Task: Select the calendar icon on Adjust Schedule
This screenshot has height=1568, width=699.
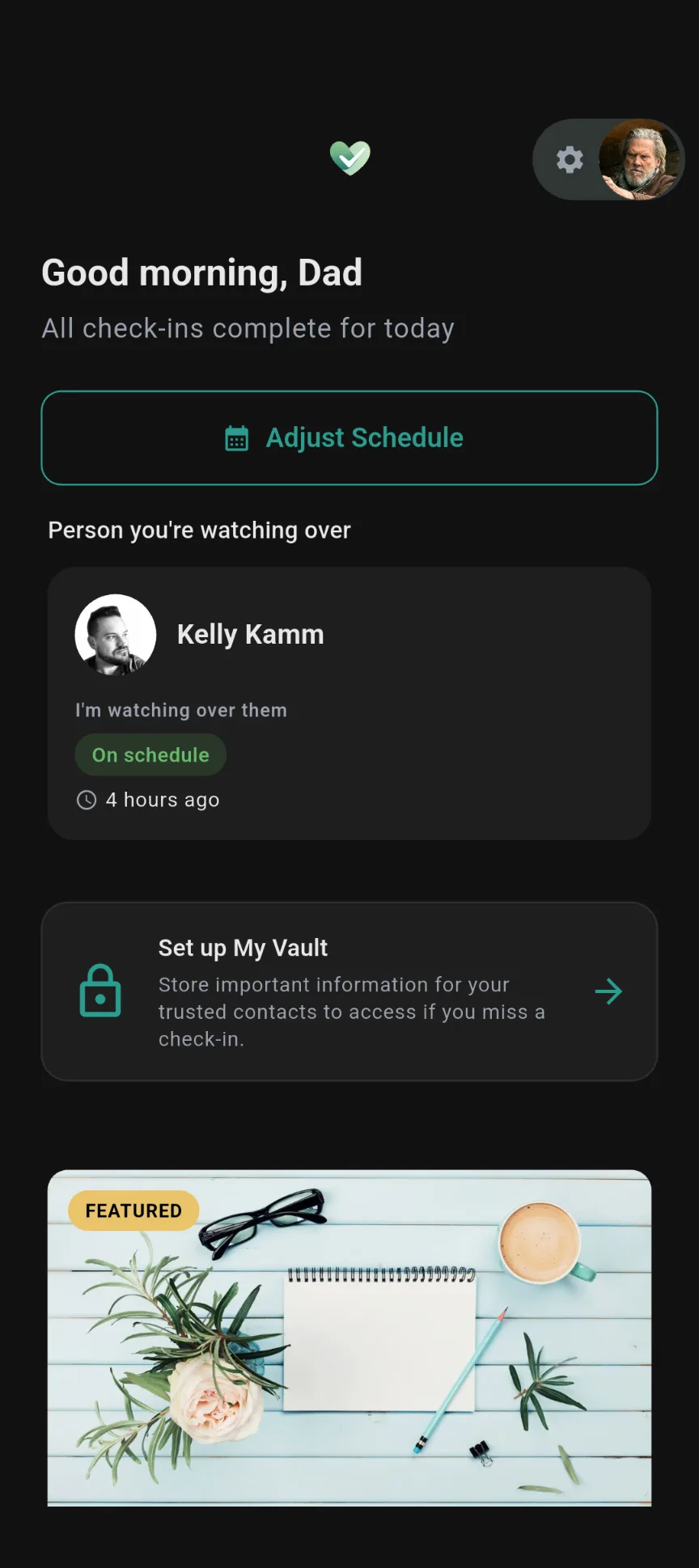Action: [x=235, y=437]
